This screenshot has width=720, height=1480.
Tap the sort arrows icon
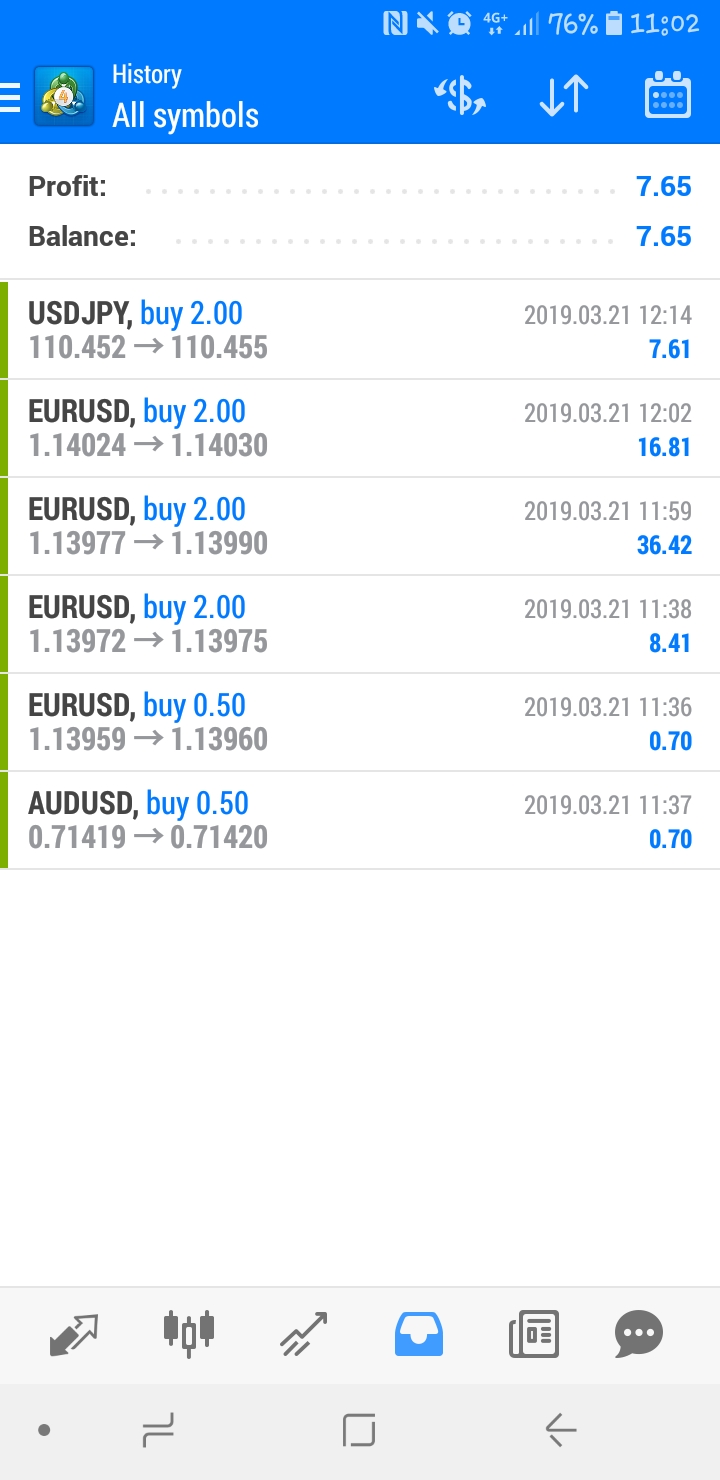point(564,97)
